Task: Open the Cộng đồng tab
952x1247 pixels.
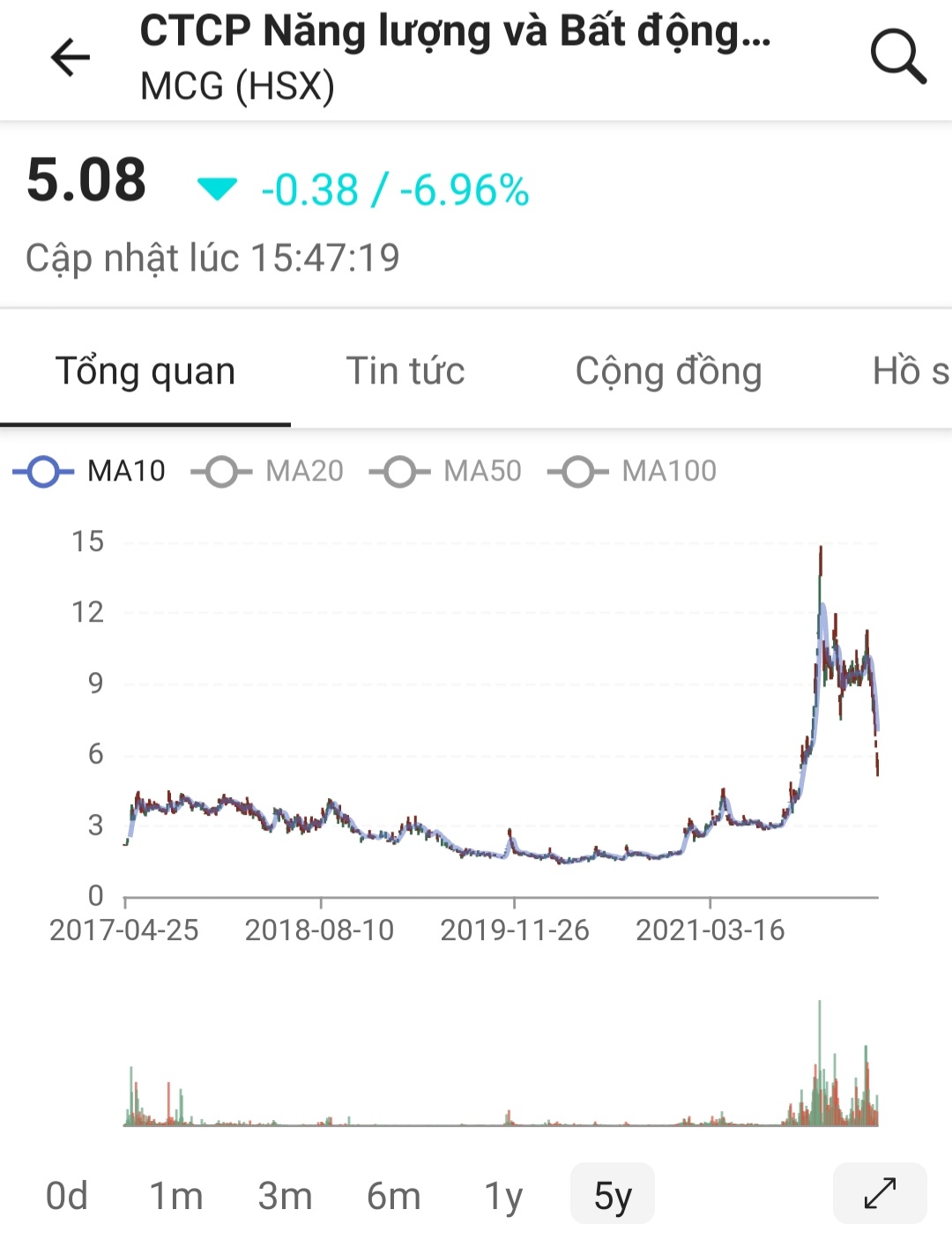Action: [668, 371]
